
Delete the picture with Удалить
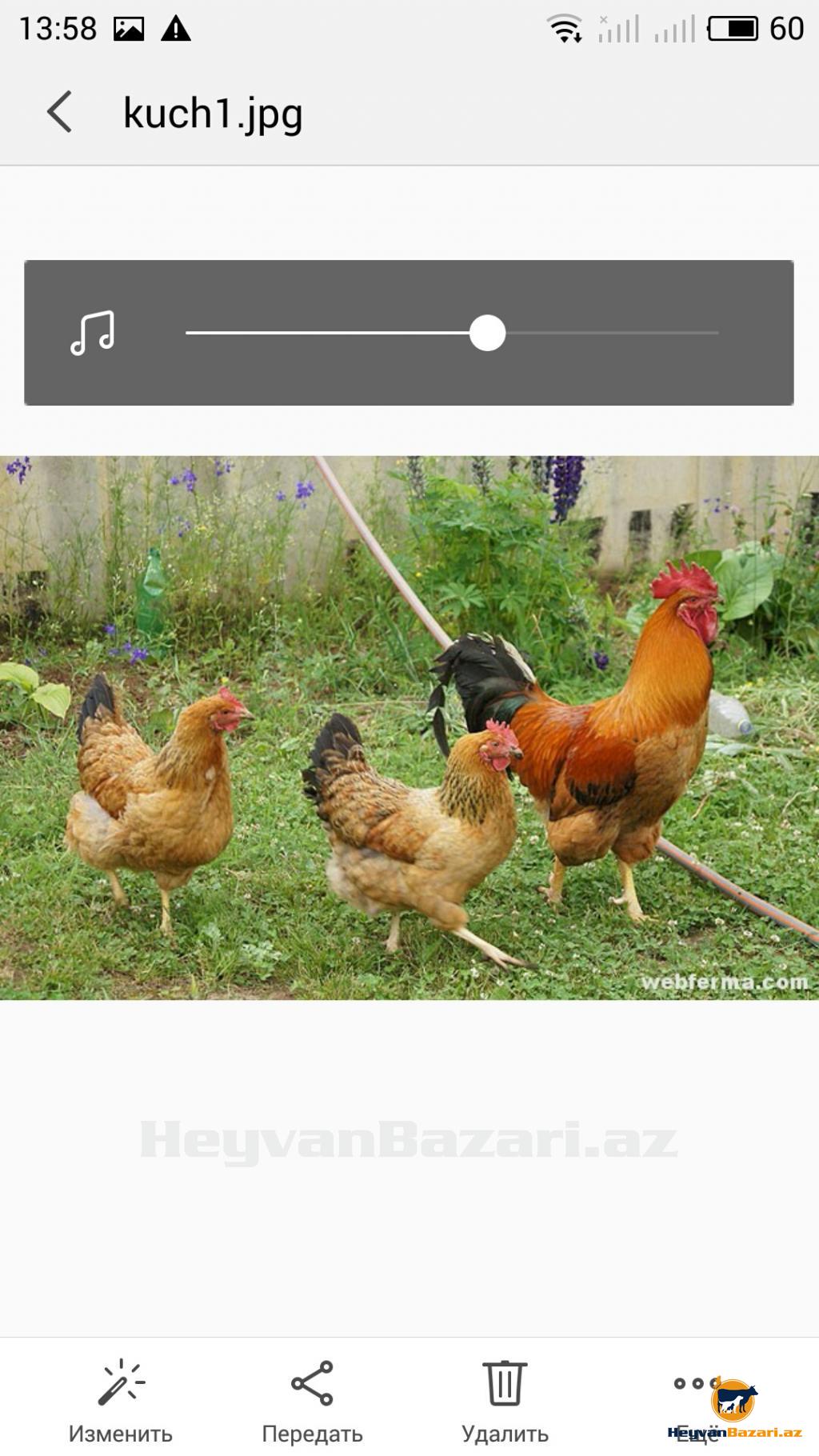(x=505, y=1402)
